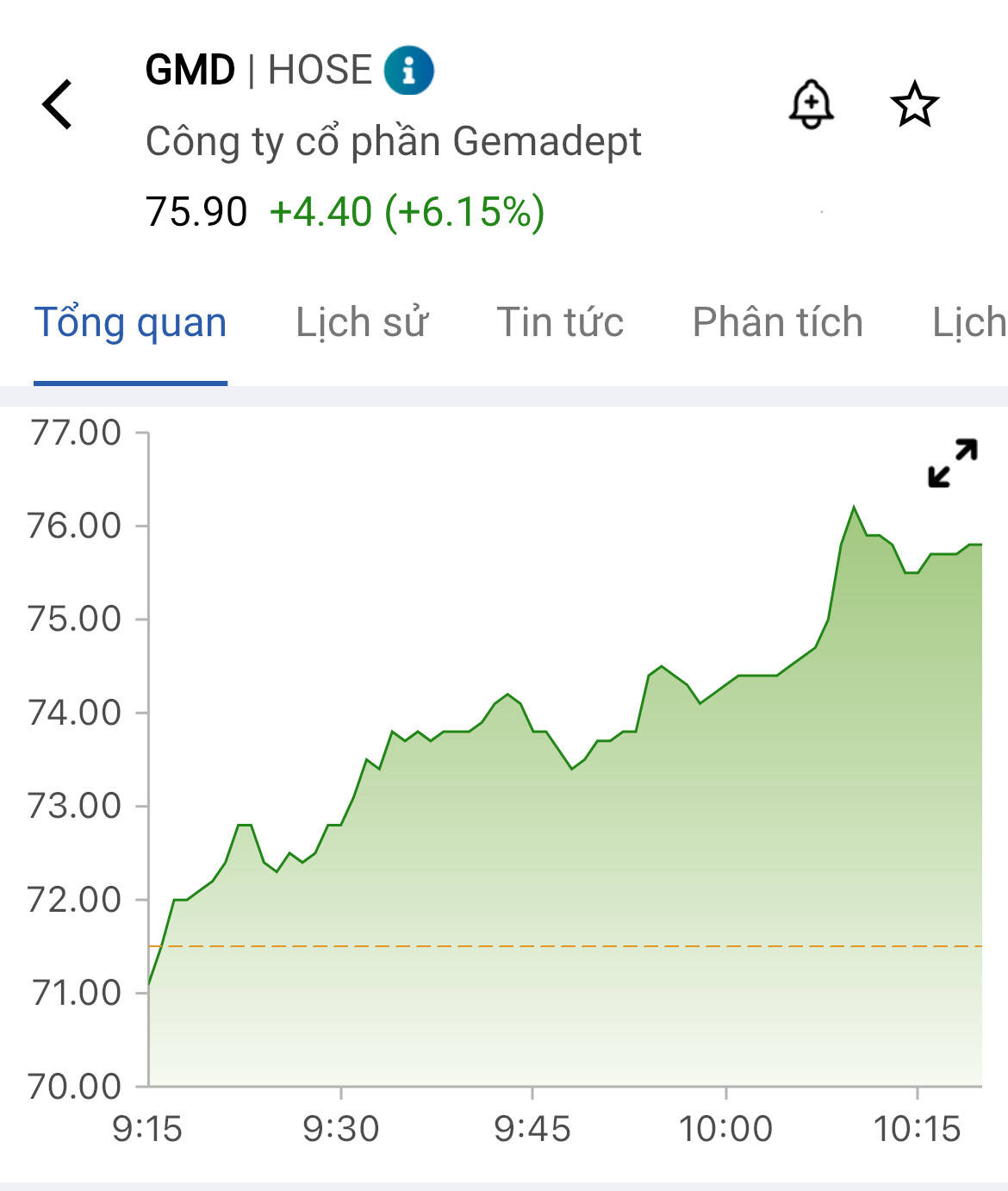The width and height of the screenshot is (1008, 1191).
Task: Expand the price chart to fullscreen
Action: (953, 464)
